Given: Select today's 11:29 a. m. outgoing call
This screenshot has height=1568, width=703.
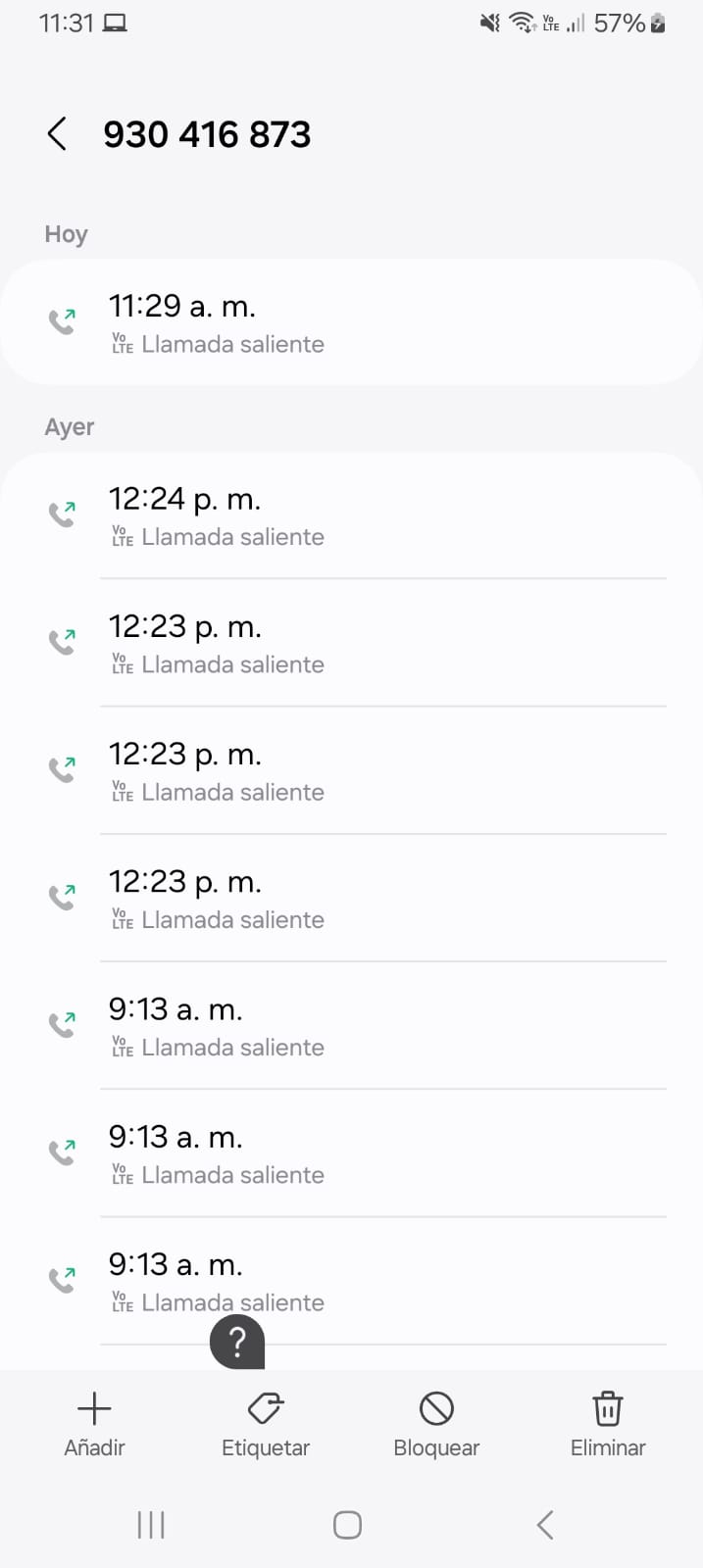Looking at the screenshot, I should point(351,323).
